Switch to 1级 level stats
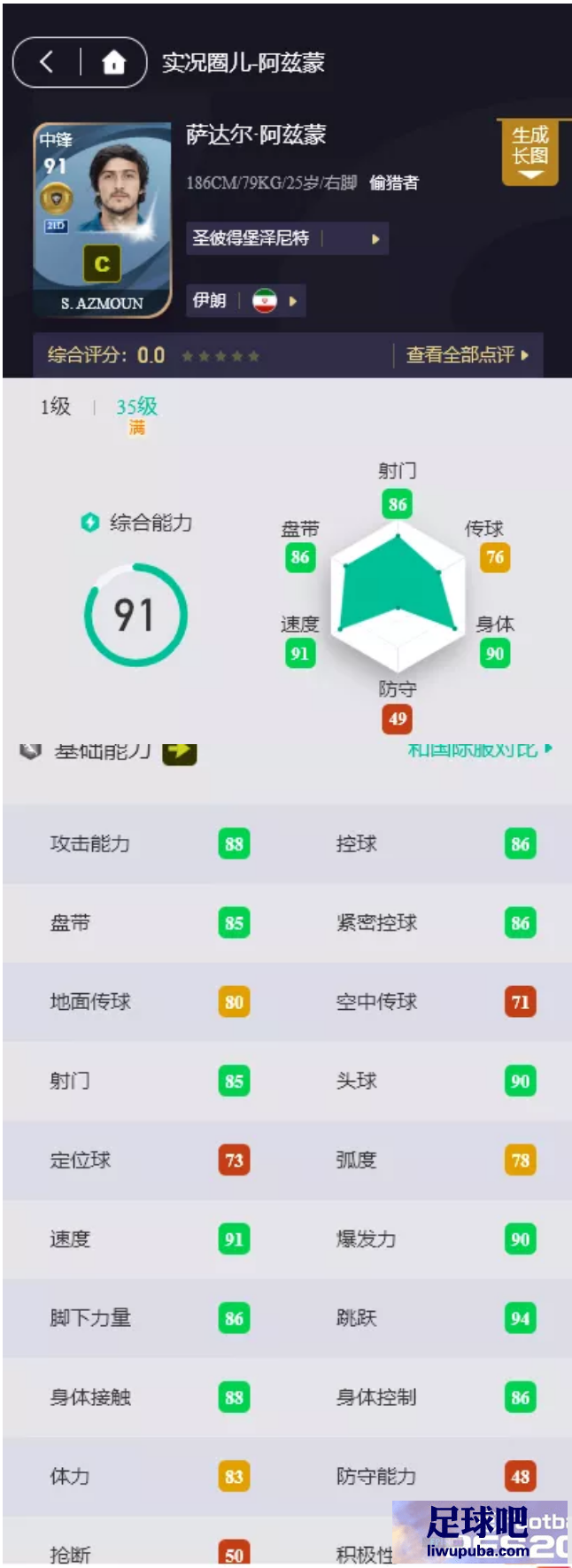The image size is (572, 1568). coord(55,407)
